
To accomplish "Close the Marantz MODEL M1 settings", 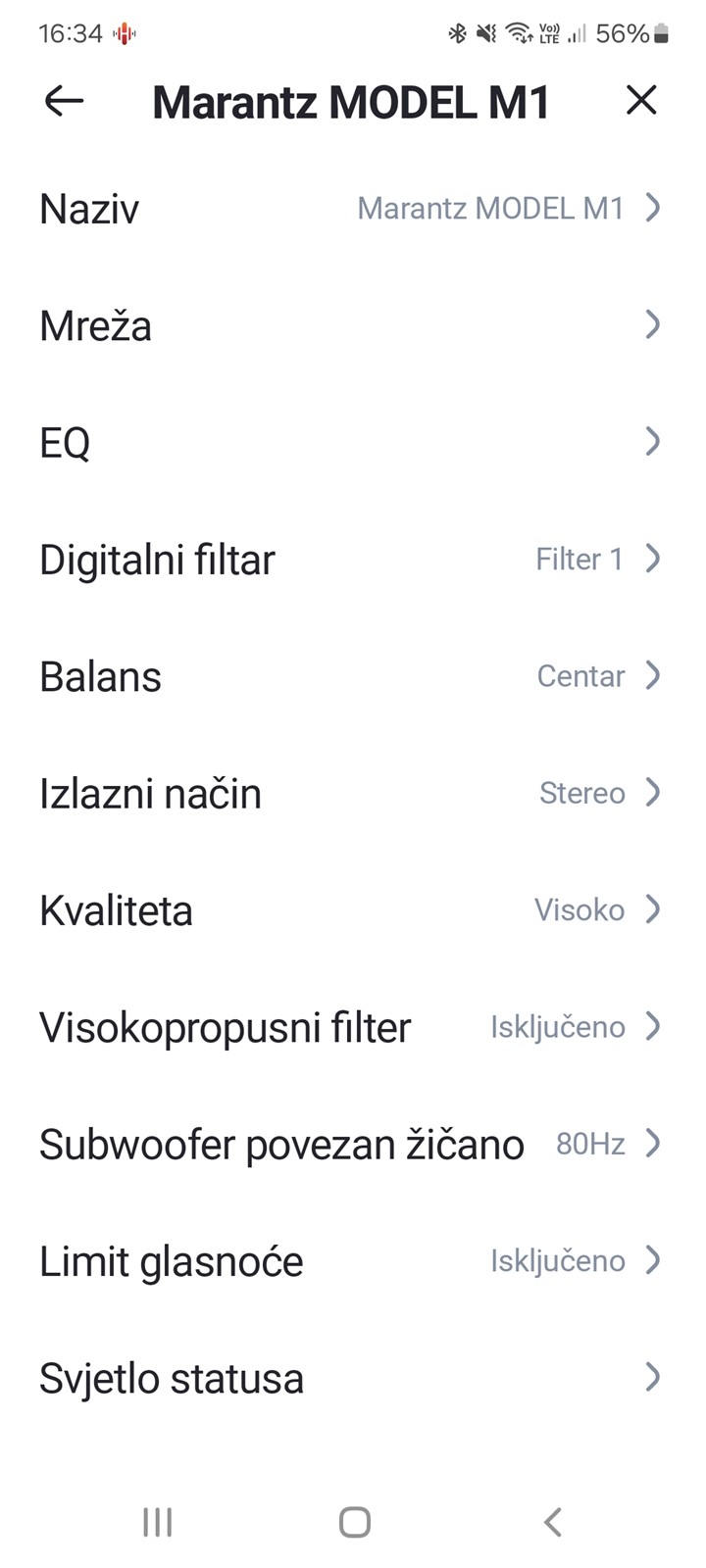I will [x=641, y=100].
